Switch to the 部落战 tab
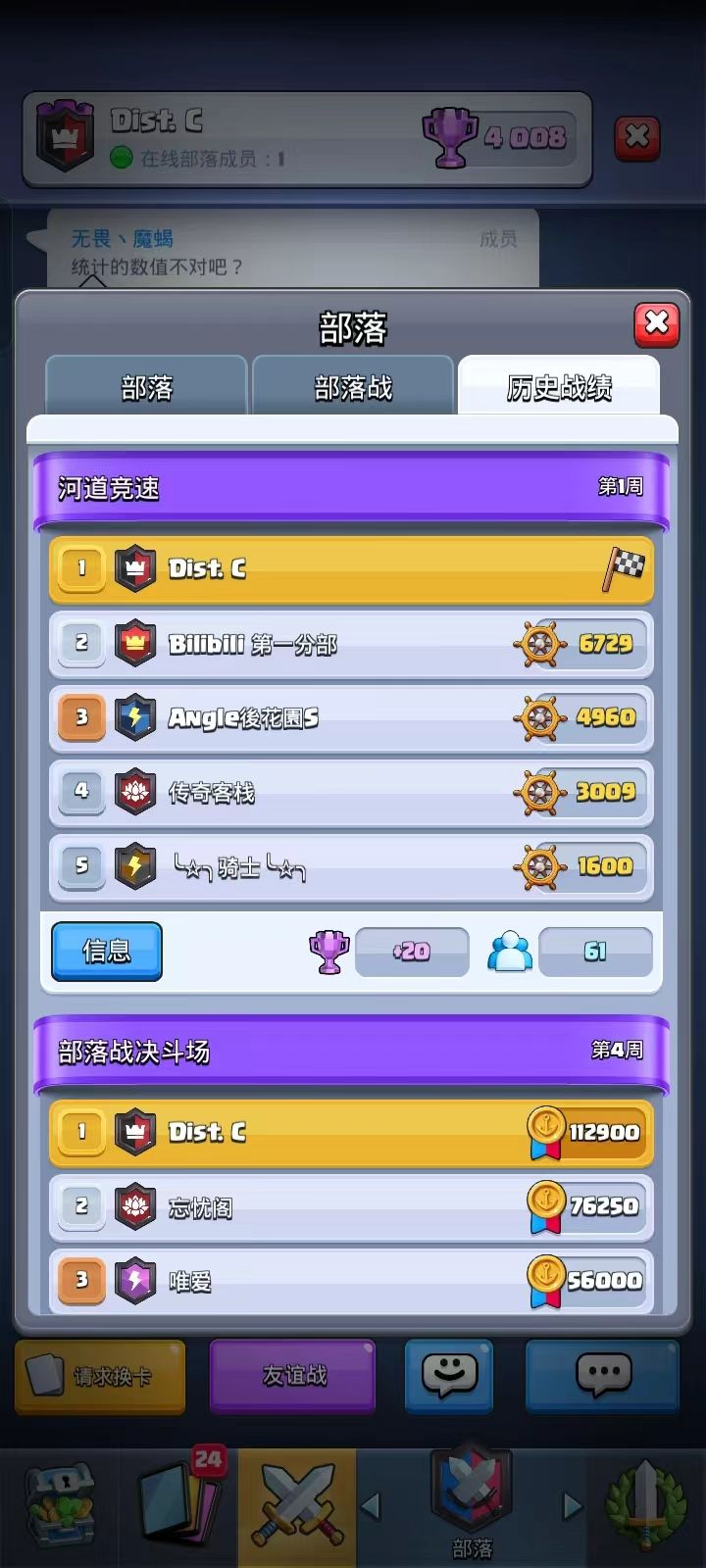The height and width of the screenshot is (1568, 706). [354, 387]
